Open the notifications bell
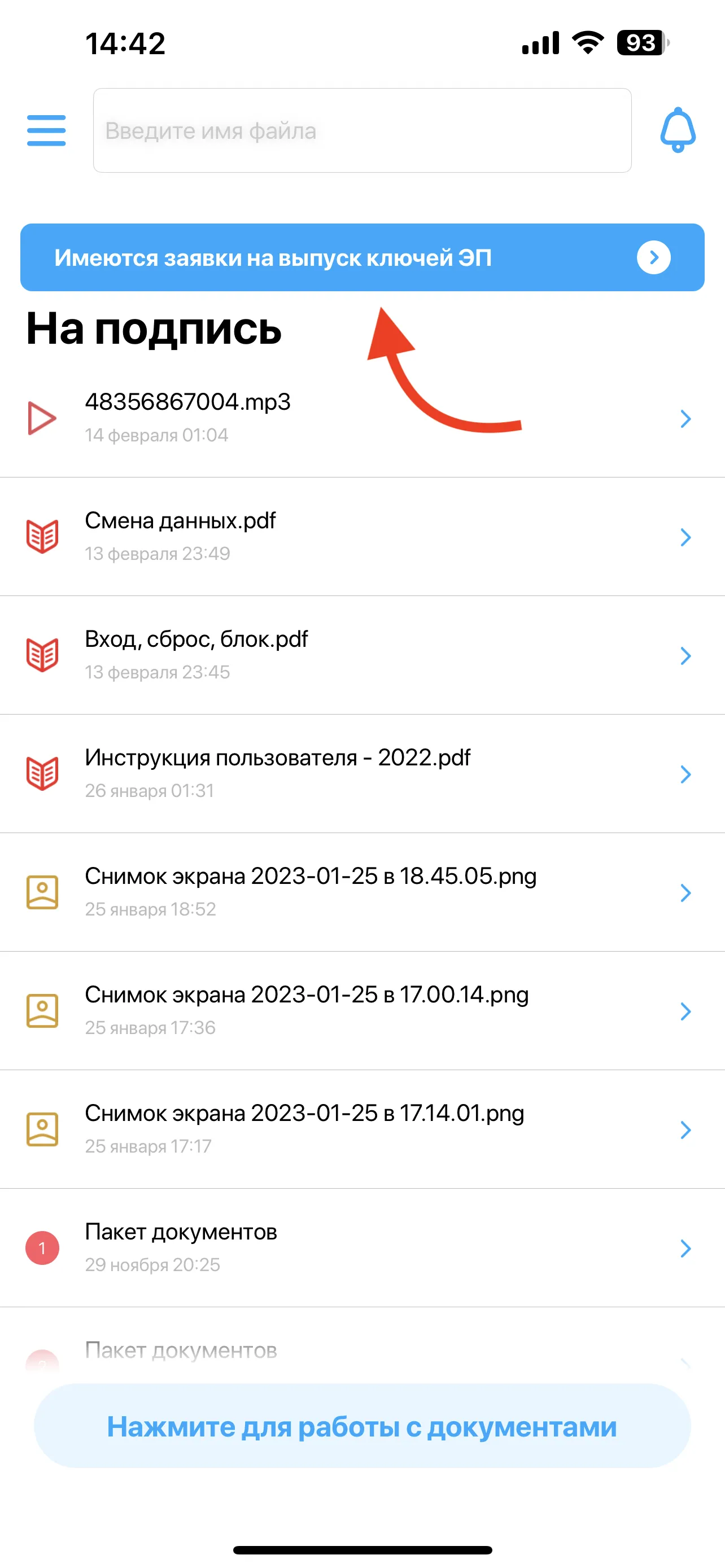Screen dimensions: 725x1568 click(678, 130)
